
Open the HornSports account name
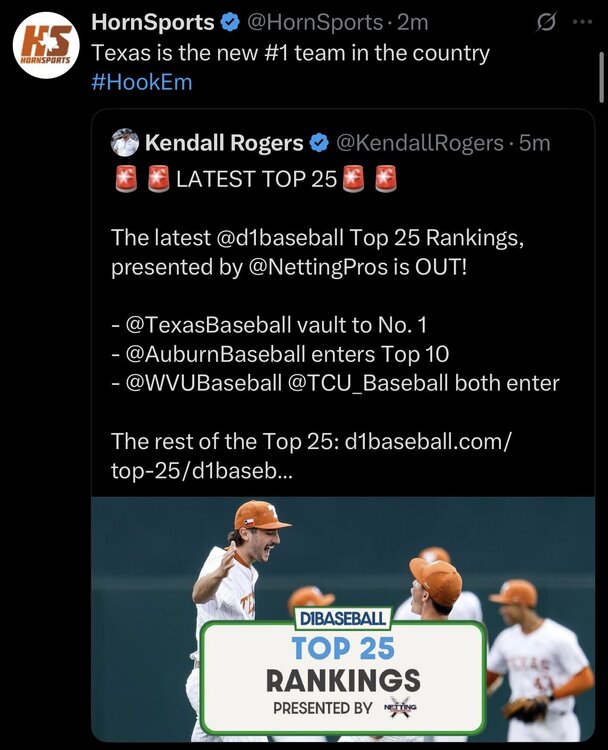click(153, 22)
